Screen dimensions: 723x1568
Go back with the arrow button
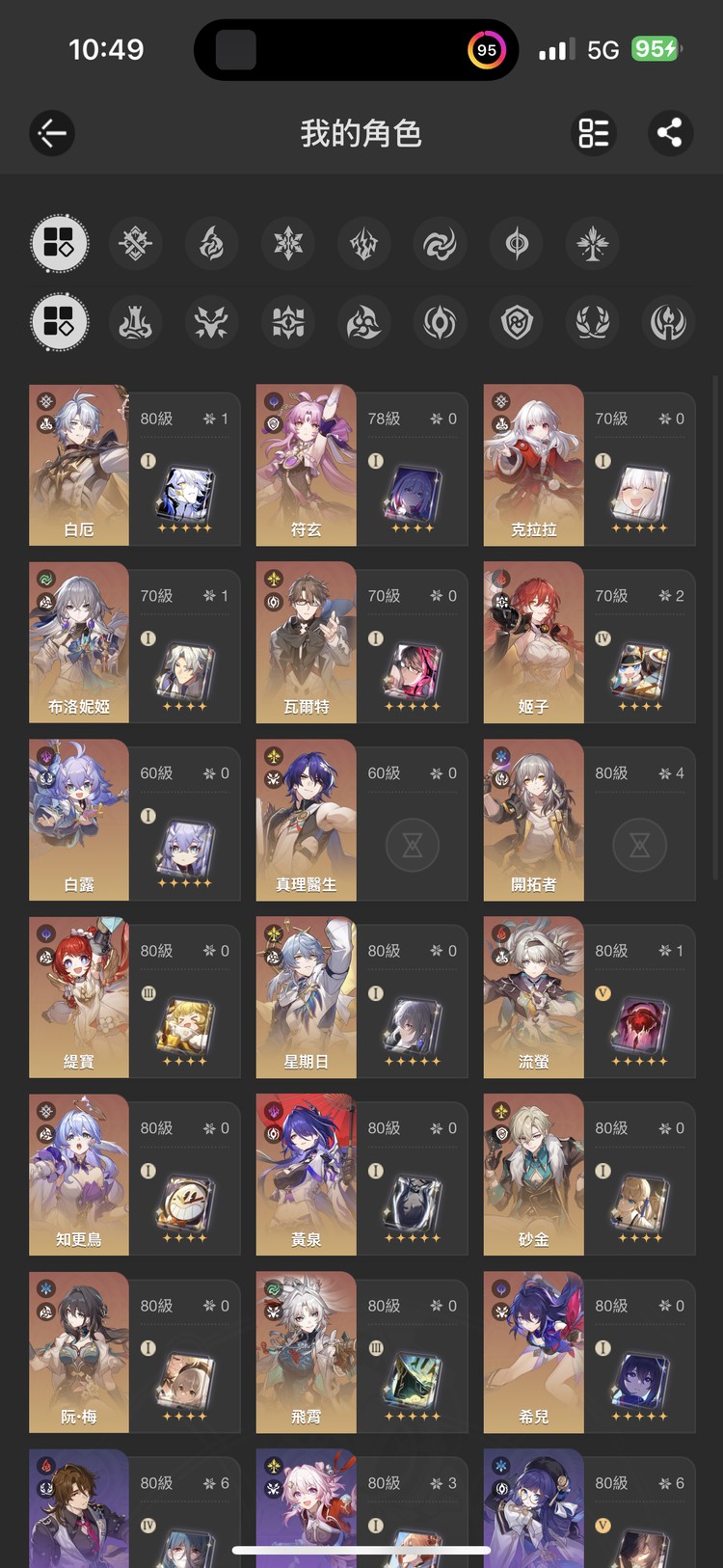52,133
